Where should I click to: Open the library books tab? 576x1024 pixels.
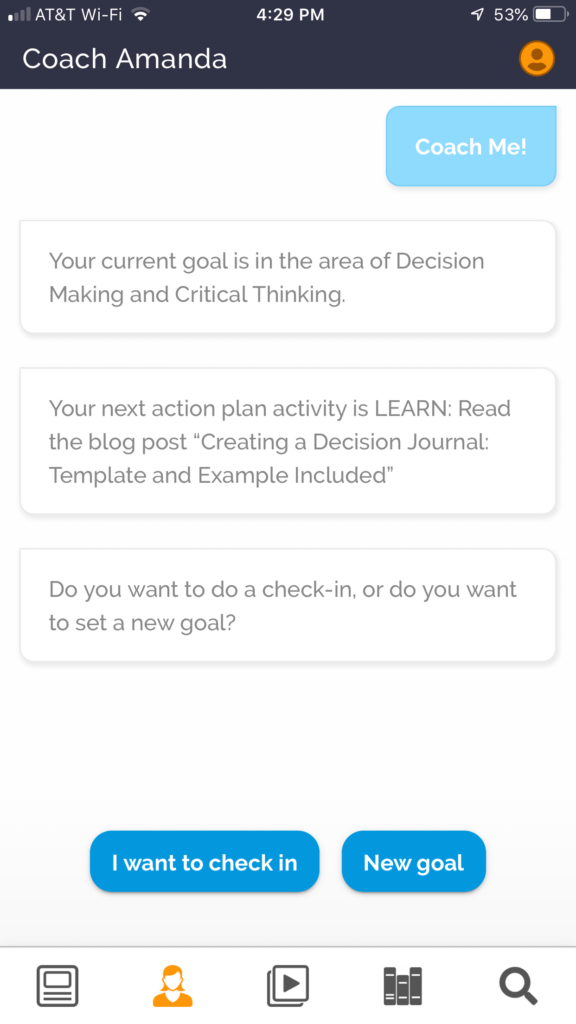[402, 986]
